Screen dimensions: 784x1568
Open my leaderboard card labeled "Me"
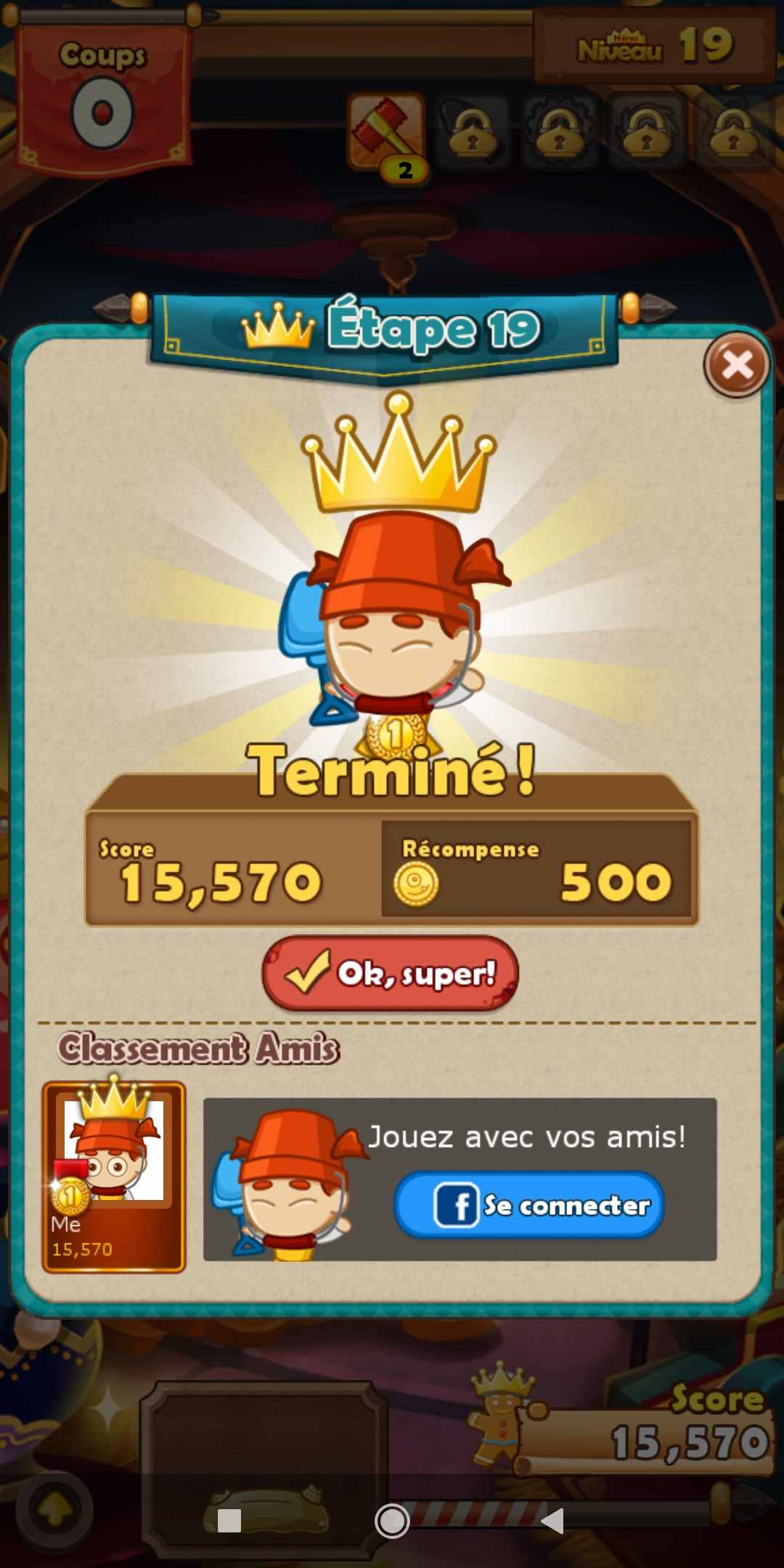click(114, 1177)
